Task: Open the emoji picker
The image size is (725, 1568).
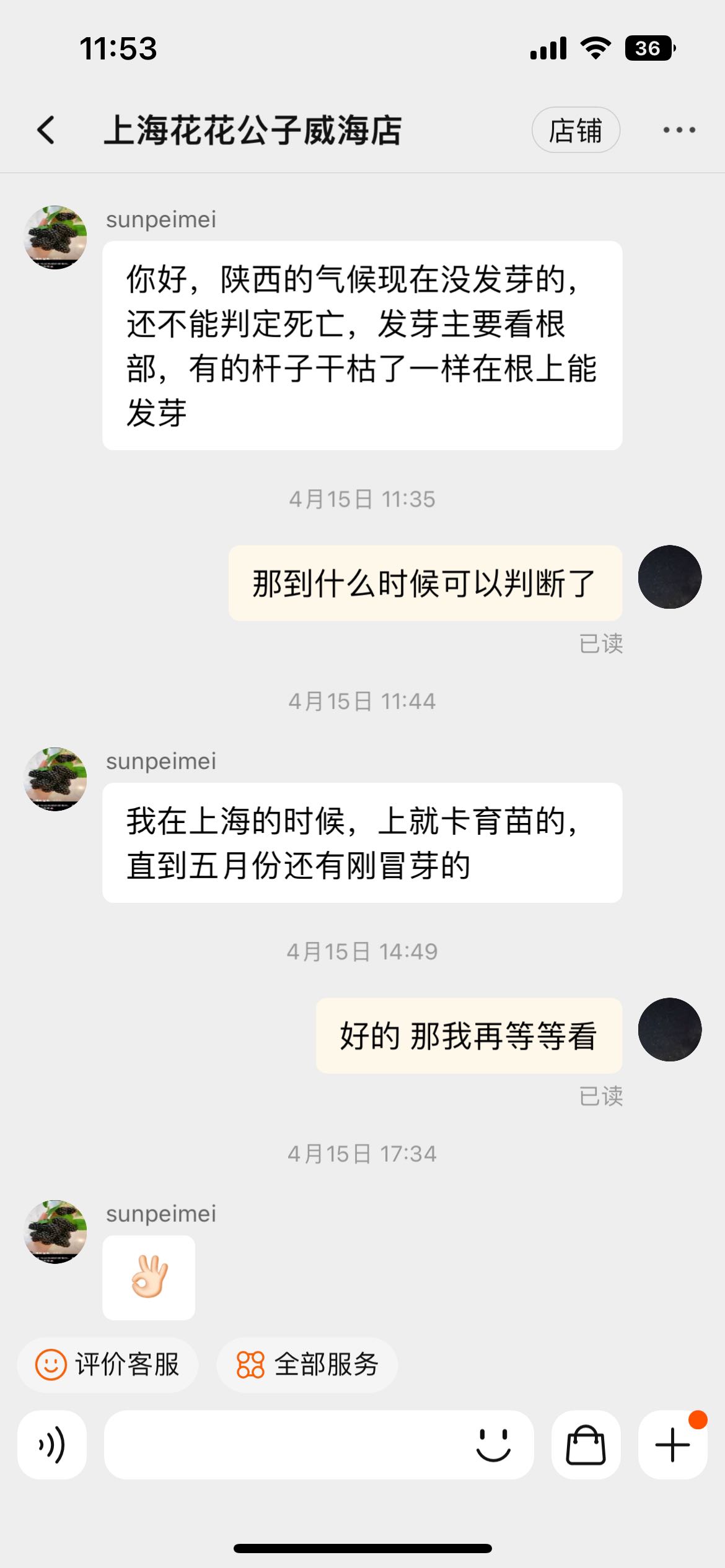Action: click(493, 1445)
